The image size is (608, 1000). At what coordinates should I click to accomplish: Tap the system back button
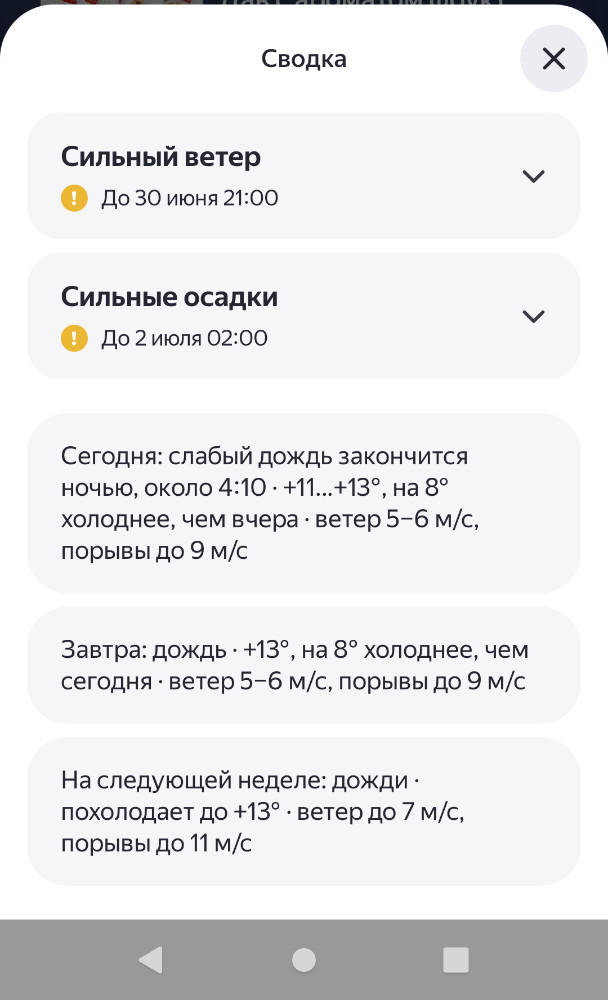pos(151,960)
